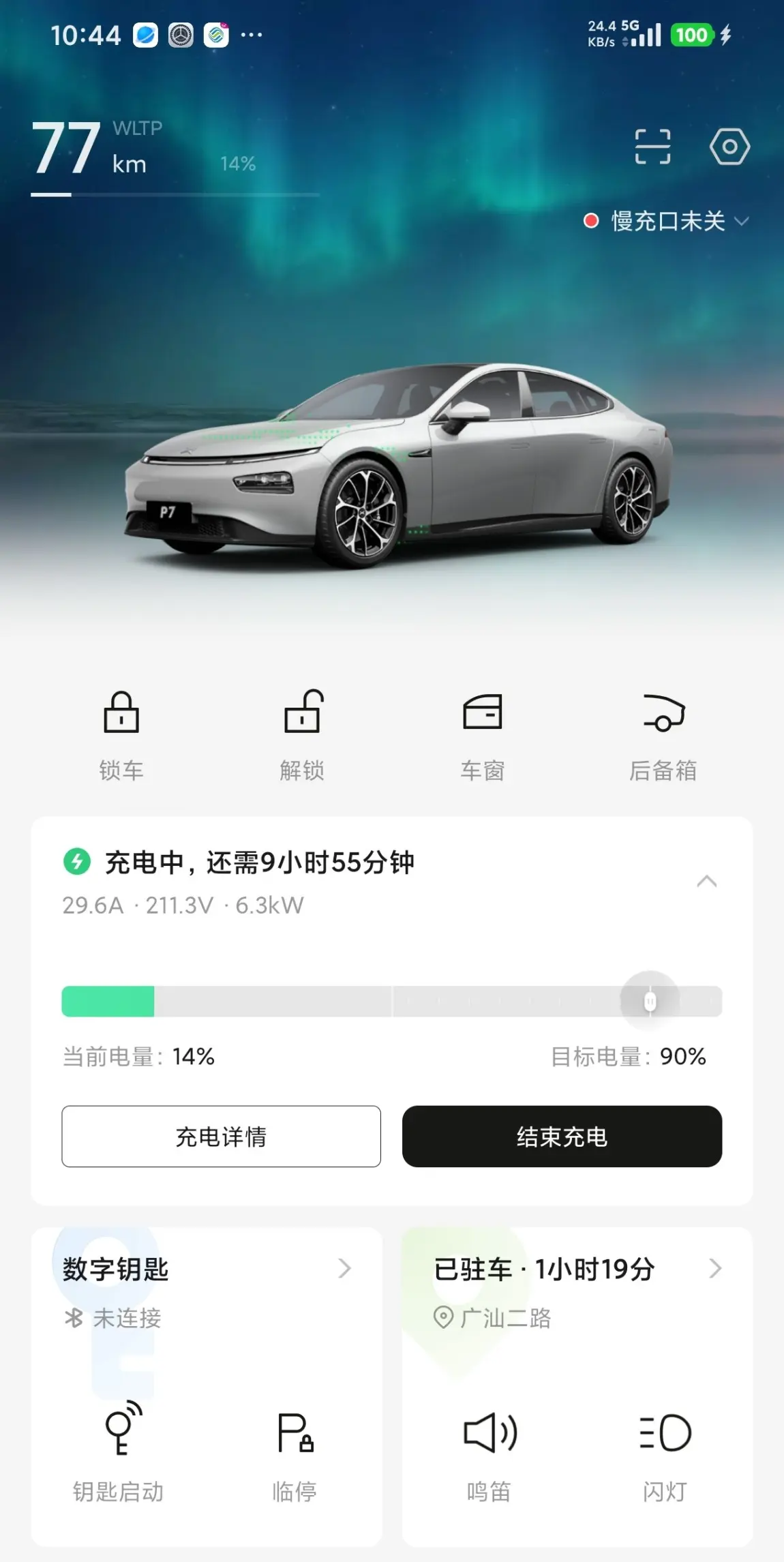Open the 车窗 window control
This screenshot has width=784, height=1562.
tap(483, 733)
